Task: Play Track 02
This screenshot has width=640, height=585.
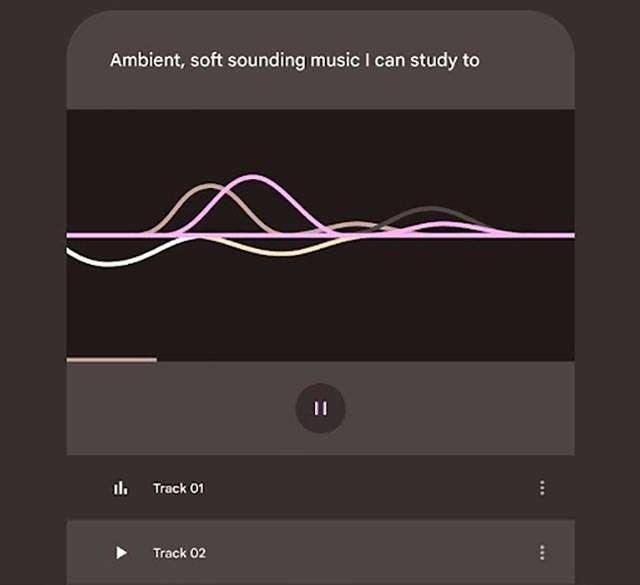Action: pyautogui.click(x=121, y=552)
